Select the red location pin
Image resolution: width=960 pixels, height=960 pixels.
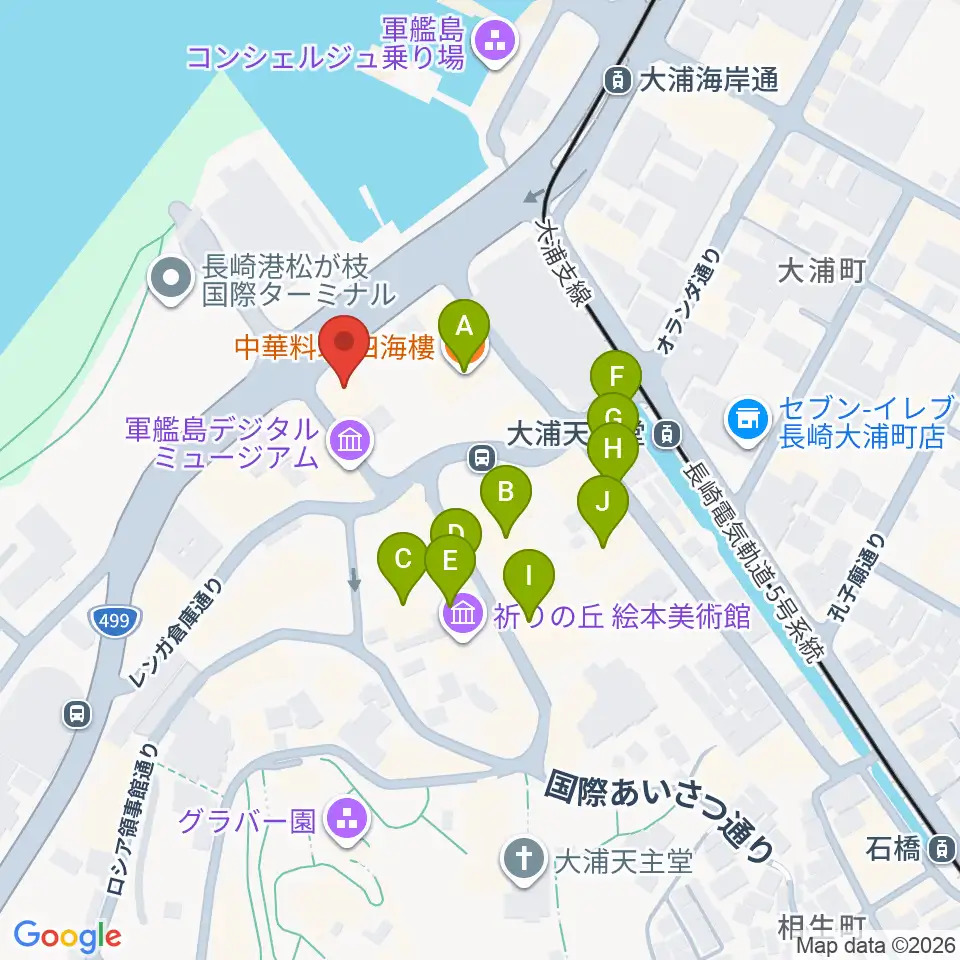[345, 342]
